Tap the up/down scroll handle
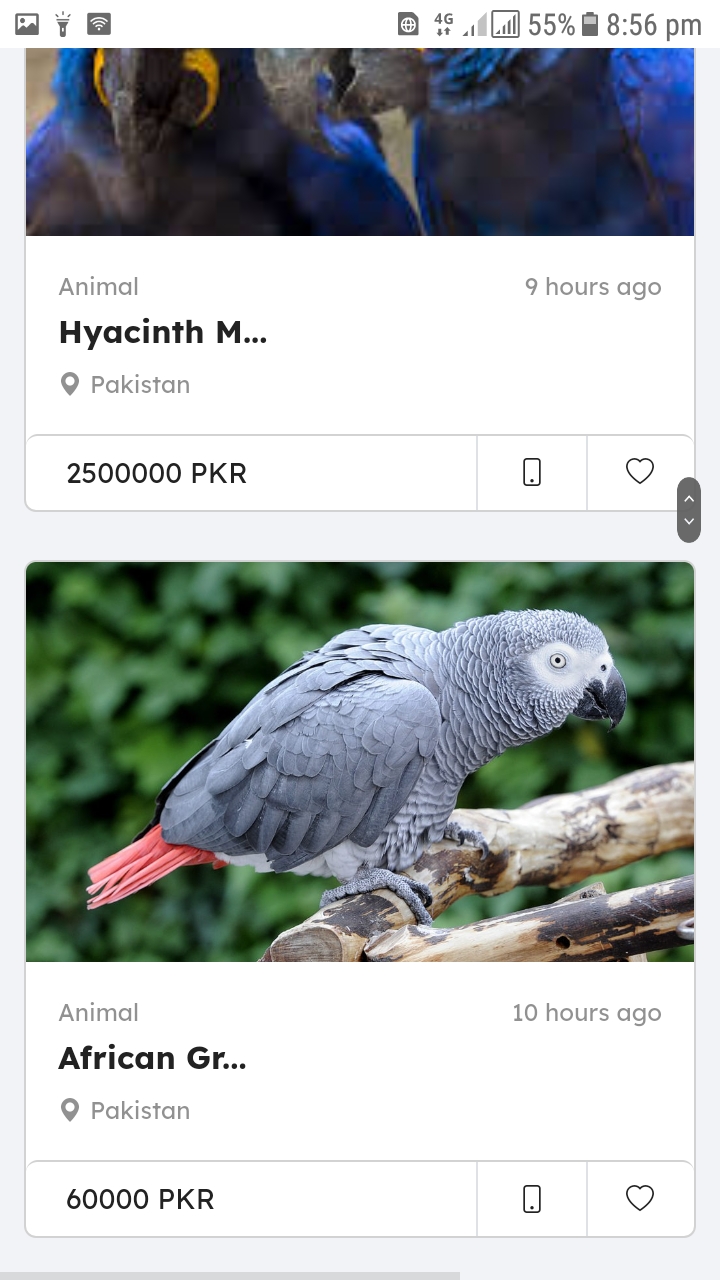Viewport: 720px width, 1280px height. (x=689, y=510)
